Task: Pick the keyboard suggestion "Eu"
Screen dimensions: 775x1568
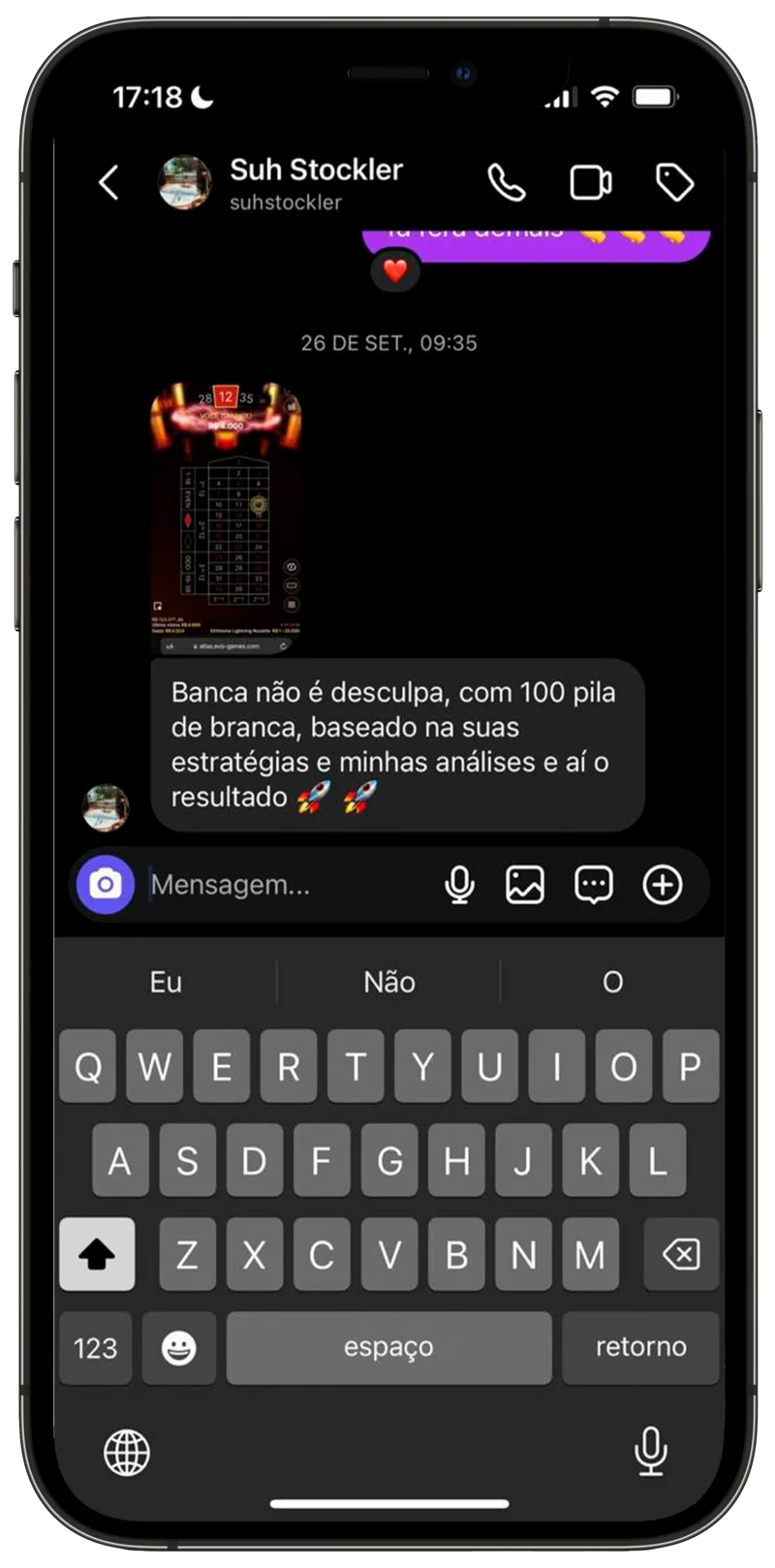Action: click(166, 983)
